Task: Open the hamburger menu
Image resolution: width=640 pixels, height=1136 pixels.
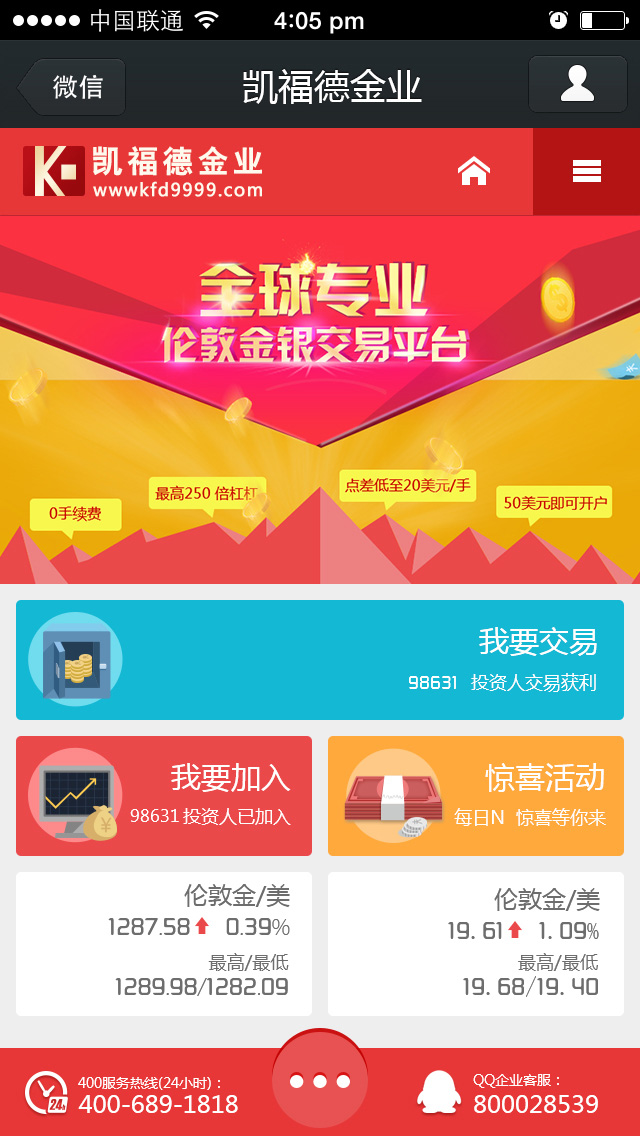Action: click(586, 172)
